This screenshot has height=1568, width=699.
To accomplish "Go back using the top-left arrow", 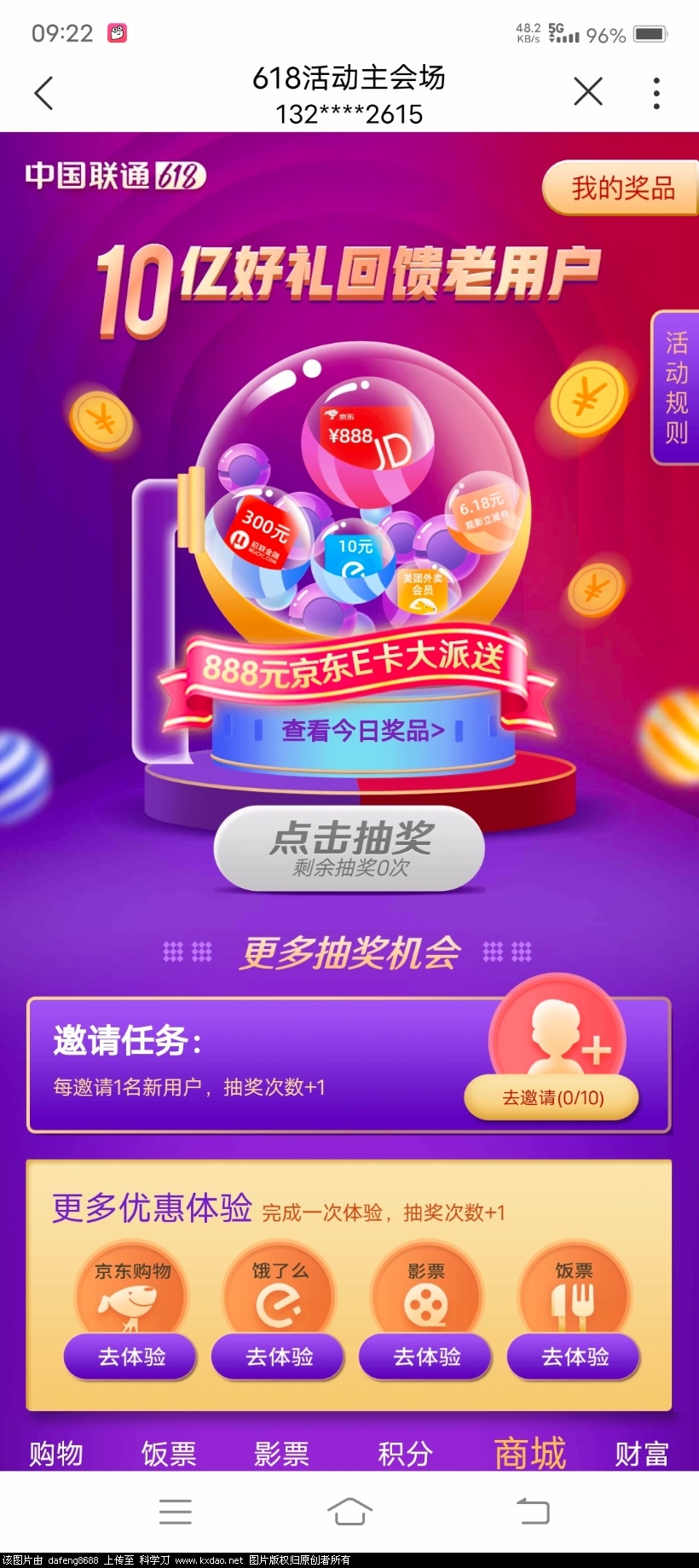I will point(44,93).
